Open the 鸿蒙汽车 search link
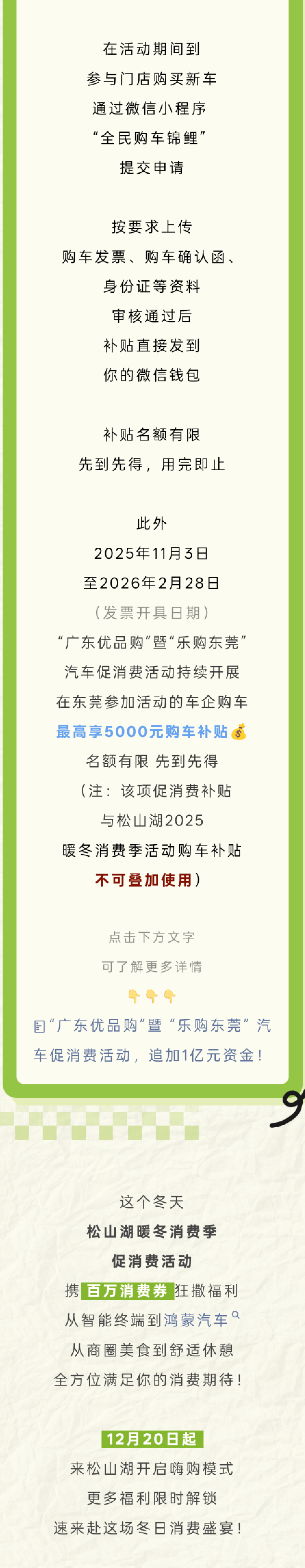305x1568 pixels. [x=197, y=1320]
